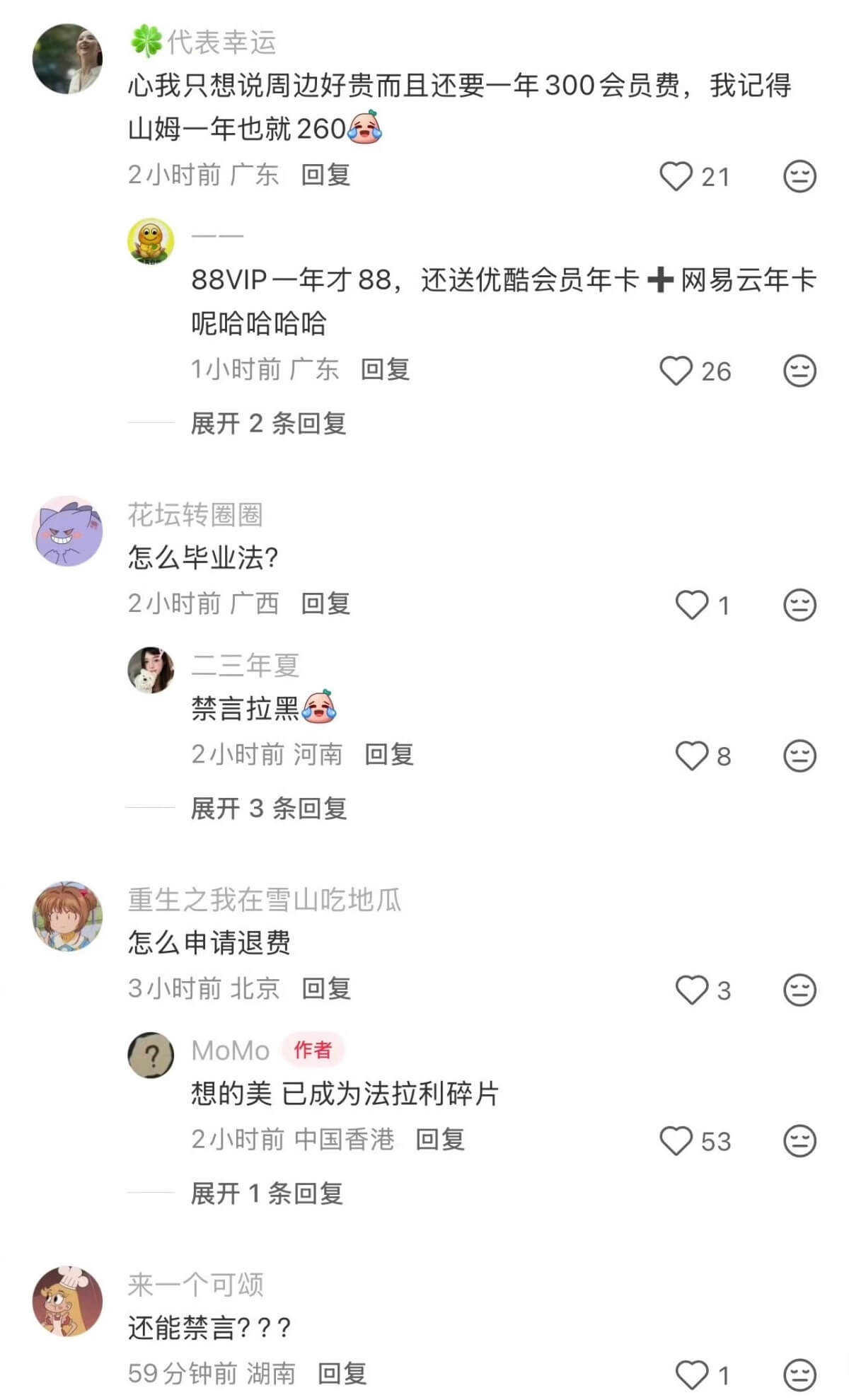Image resolution: width=849 pixels, height=1400 pixels.
Task: Like author MoMo's reply
Action: 676,1140
